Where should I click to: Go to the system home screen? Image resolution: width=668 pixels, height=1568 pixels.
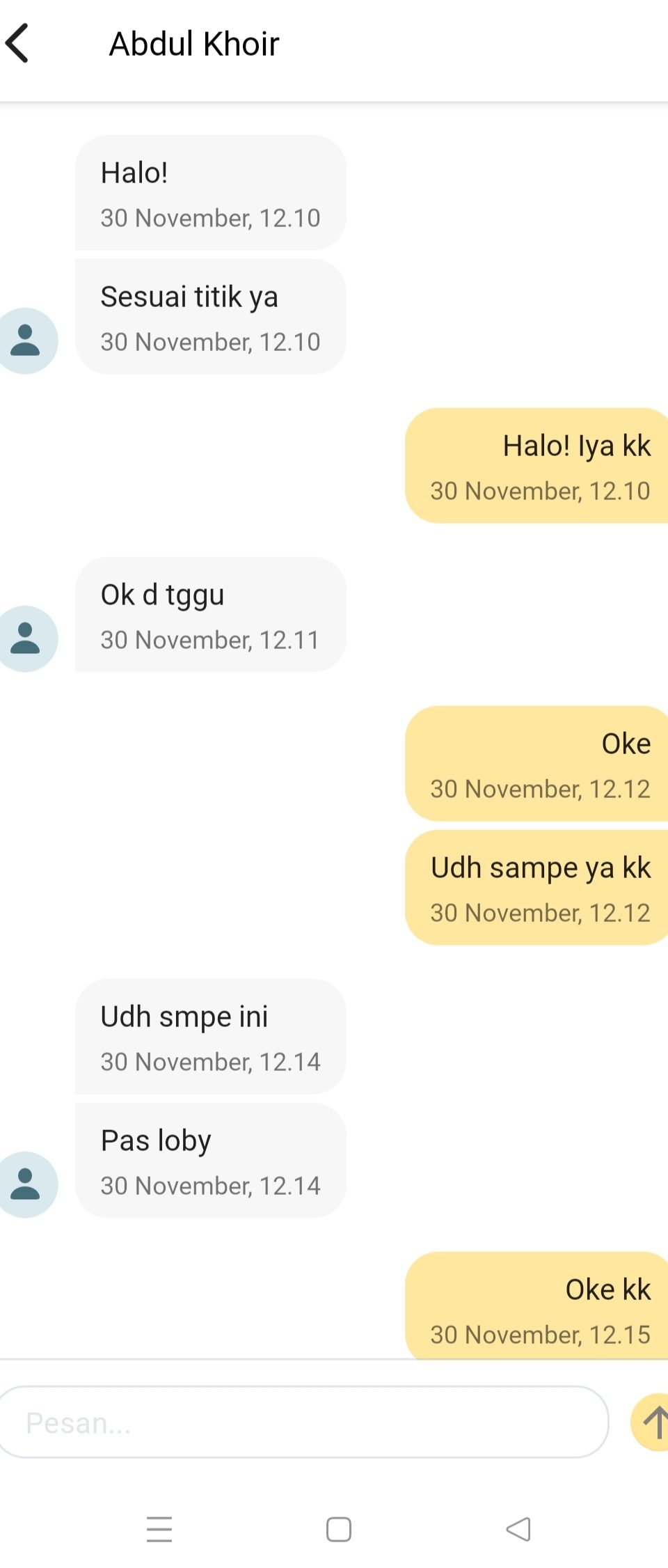pyautogui.click(x=339, y=1529)
